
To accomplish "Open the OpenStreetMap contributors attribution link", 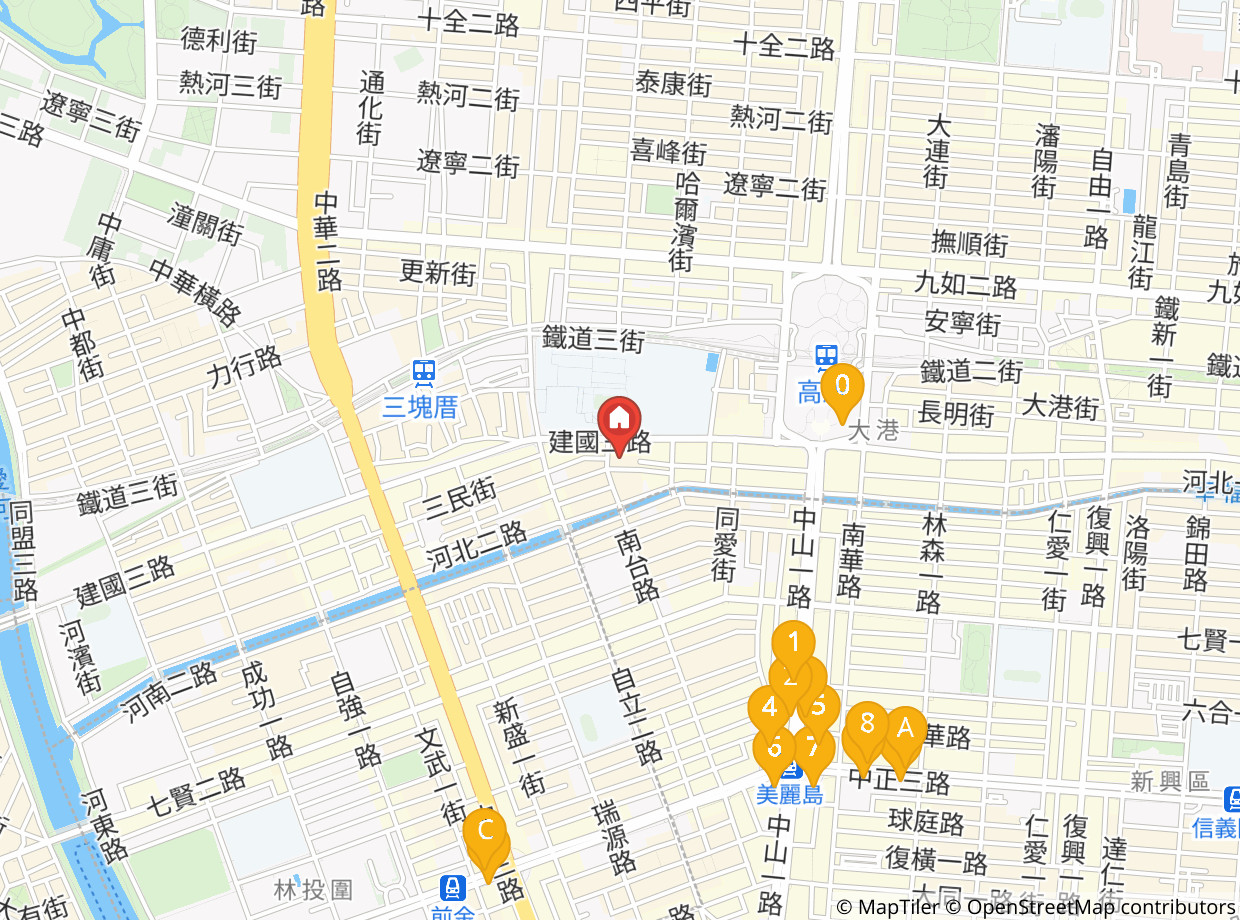I will pos(1099,907).
